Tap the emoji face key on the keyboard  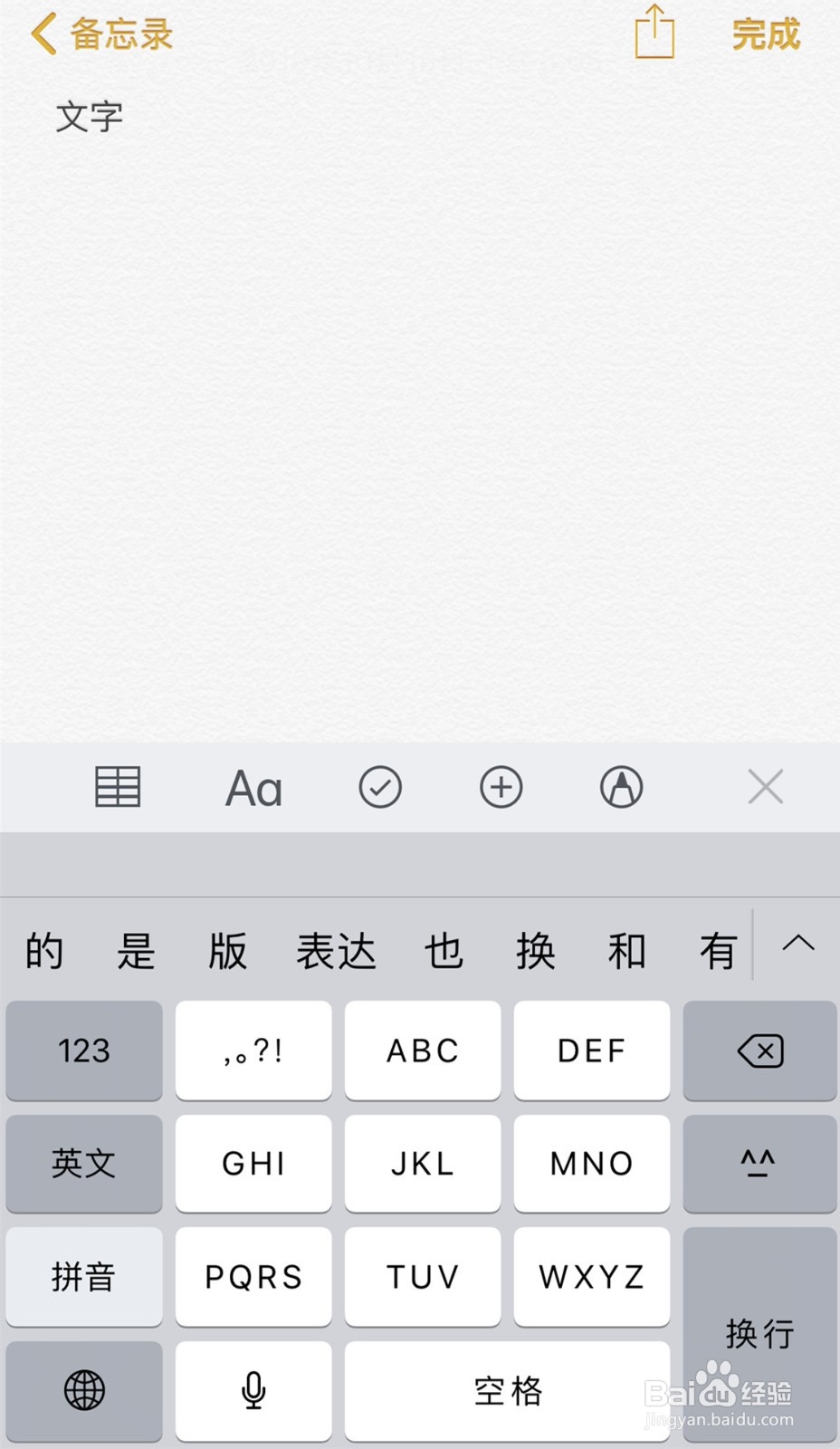[759, 1164]
